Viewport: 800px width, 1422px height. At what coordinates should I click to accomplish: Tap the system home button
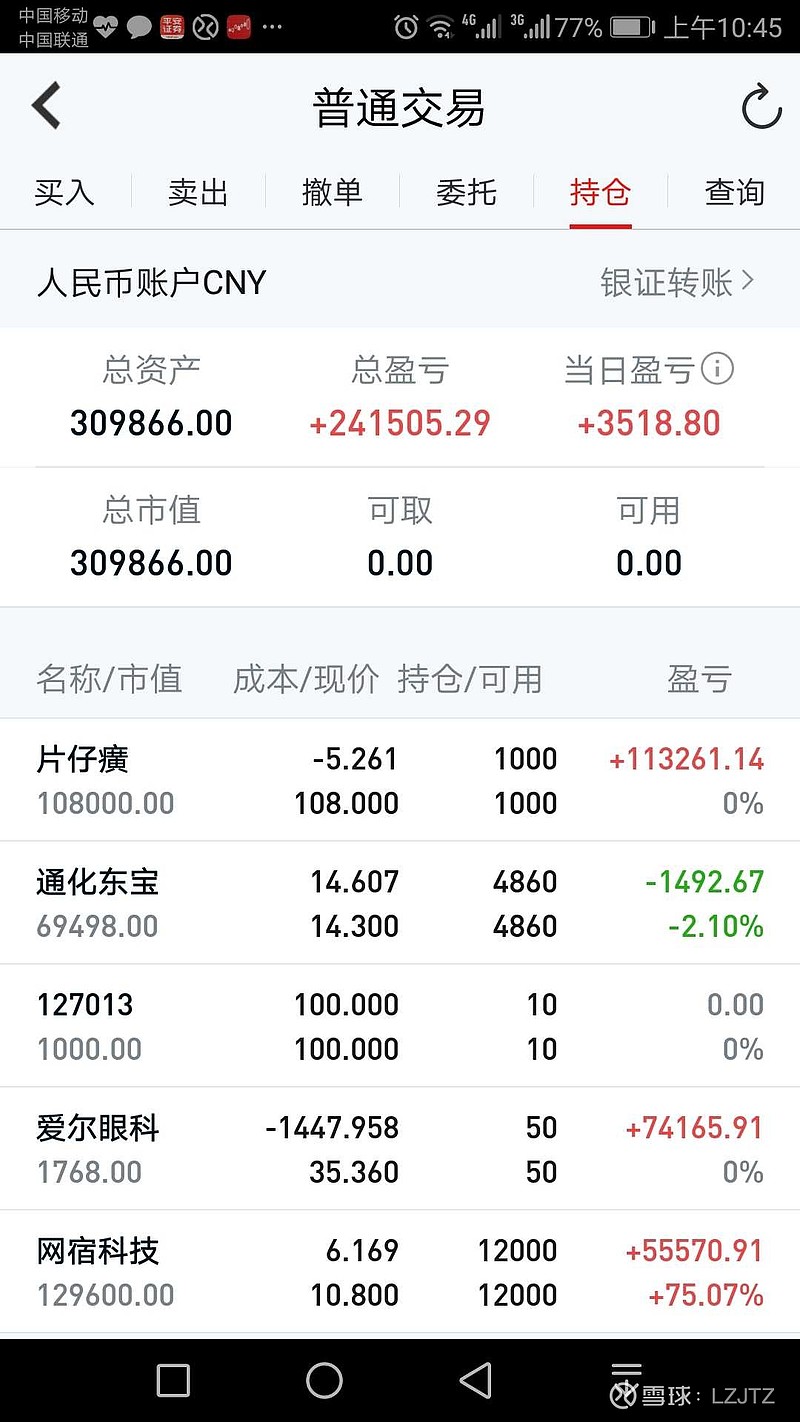click(x=324, y=1380)
